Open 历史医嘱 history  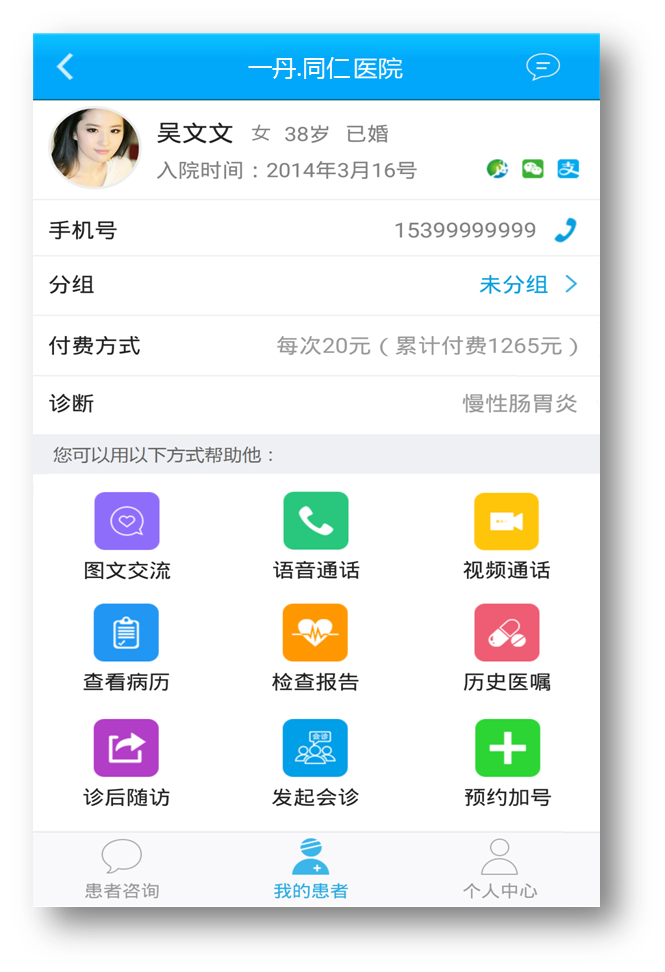506,633
